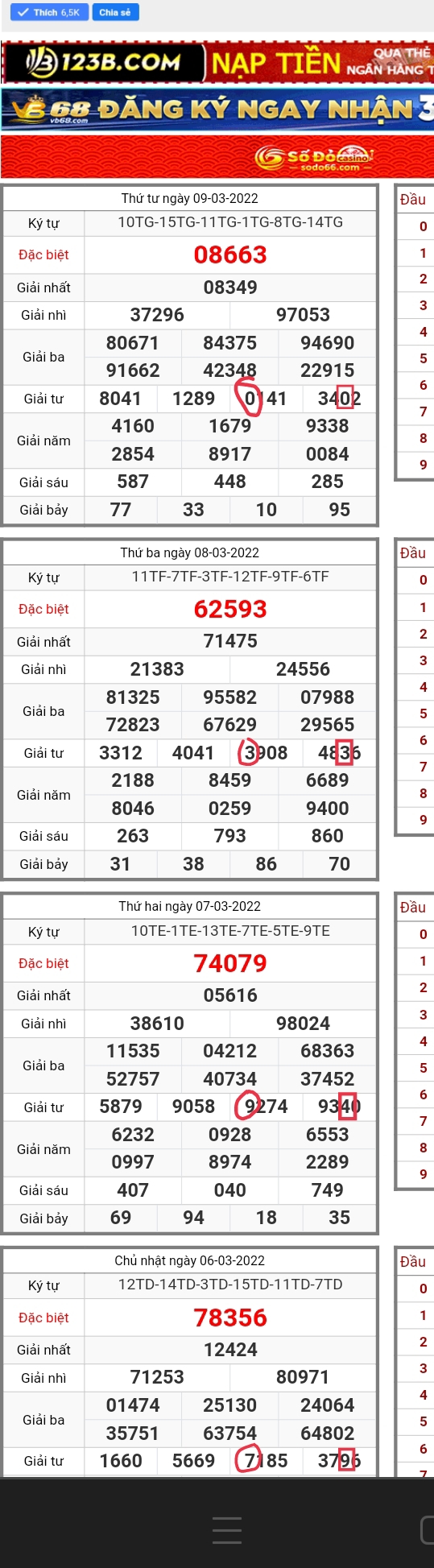Open the VB68 đăng ký ngay banner
The image size is (434, 1568).
tap(217, 110)
